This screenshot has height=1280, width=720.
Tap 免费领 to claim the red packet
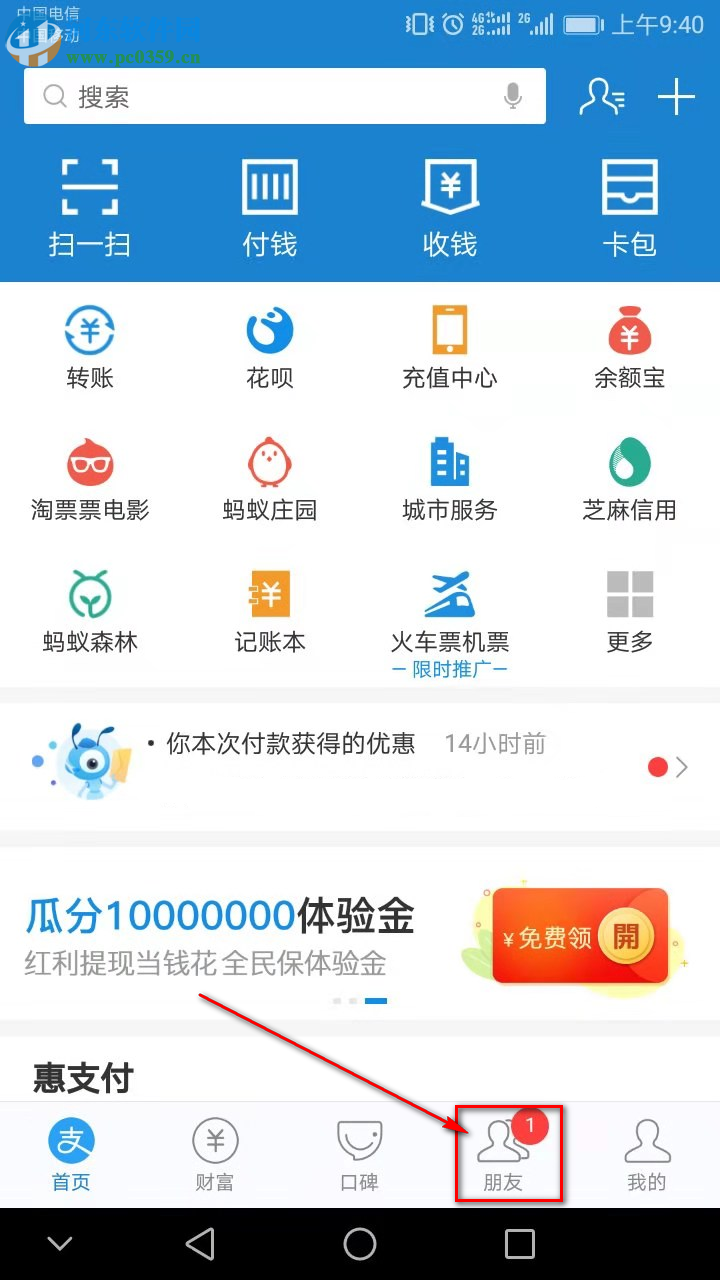(x=555, y=937)
